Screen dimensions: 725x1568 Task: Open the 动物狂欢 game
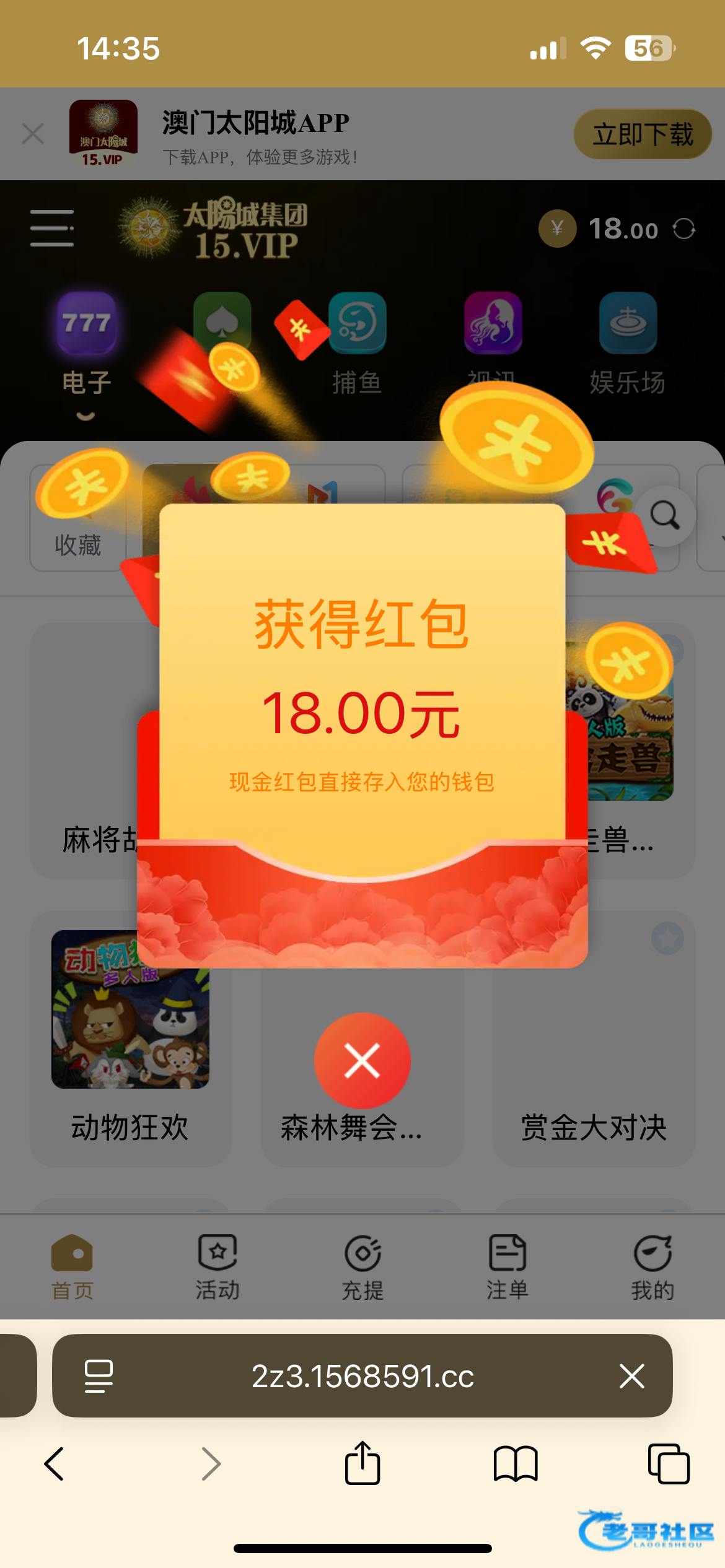click(130, 1039)
